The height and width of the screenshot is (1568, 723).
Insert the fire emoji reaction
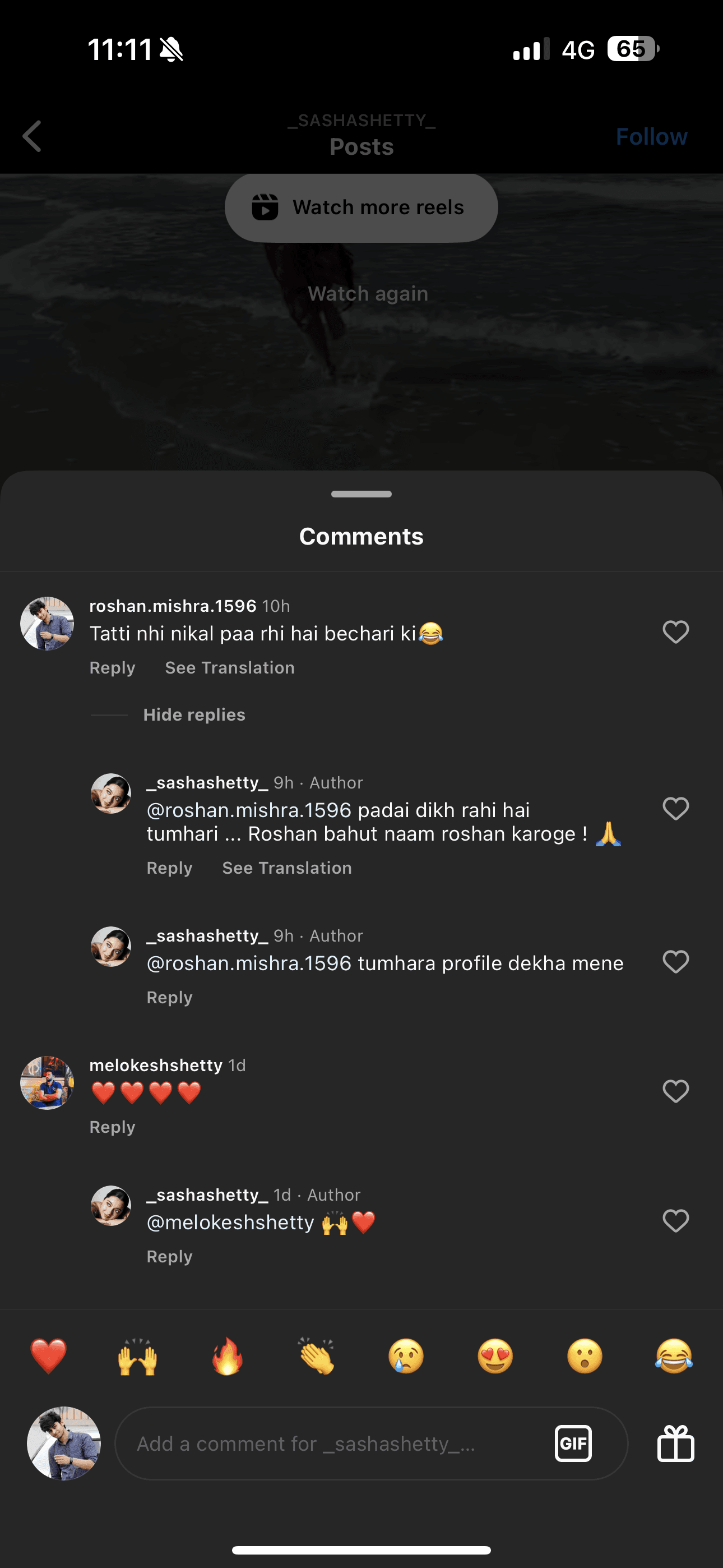click(227, 1356)
